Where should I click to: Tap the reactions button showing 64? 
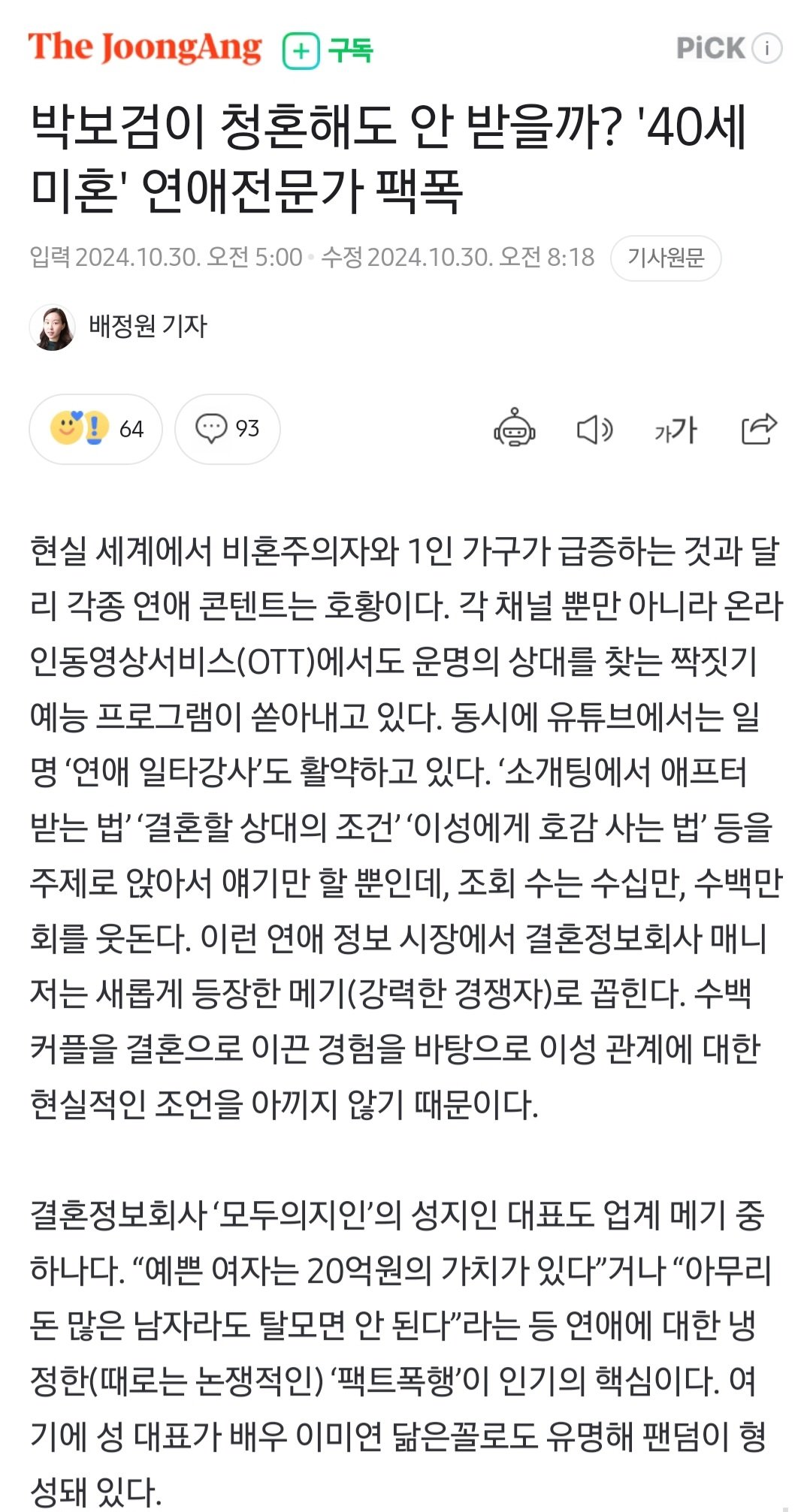(x=95, y=429)
